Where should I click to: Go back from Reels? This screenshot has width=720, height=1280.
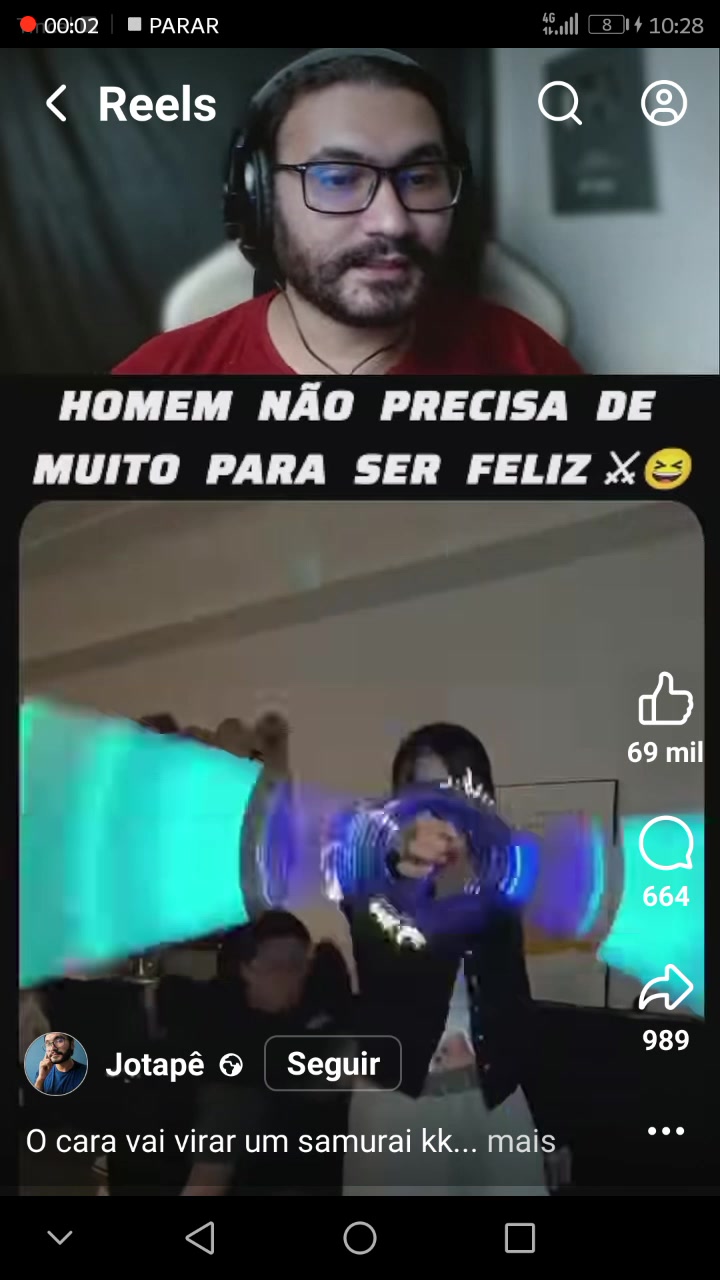tap(57, 104)
